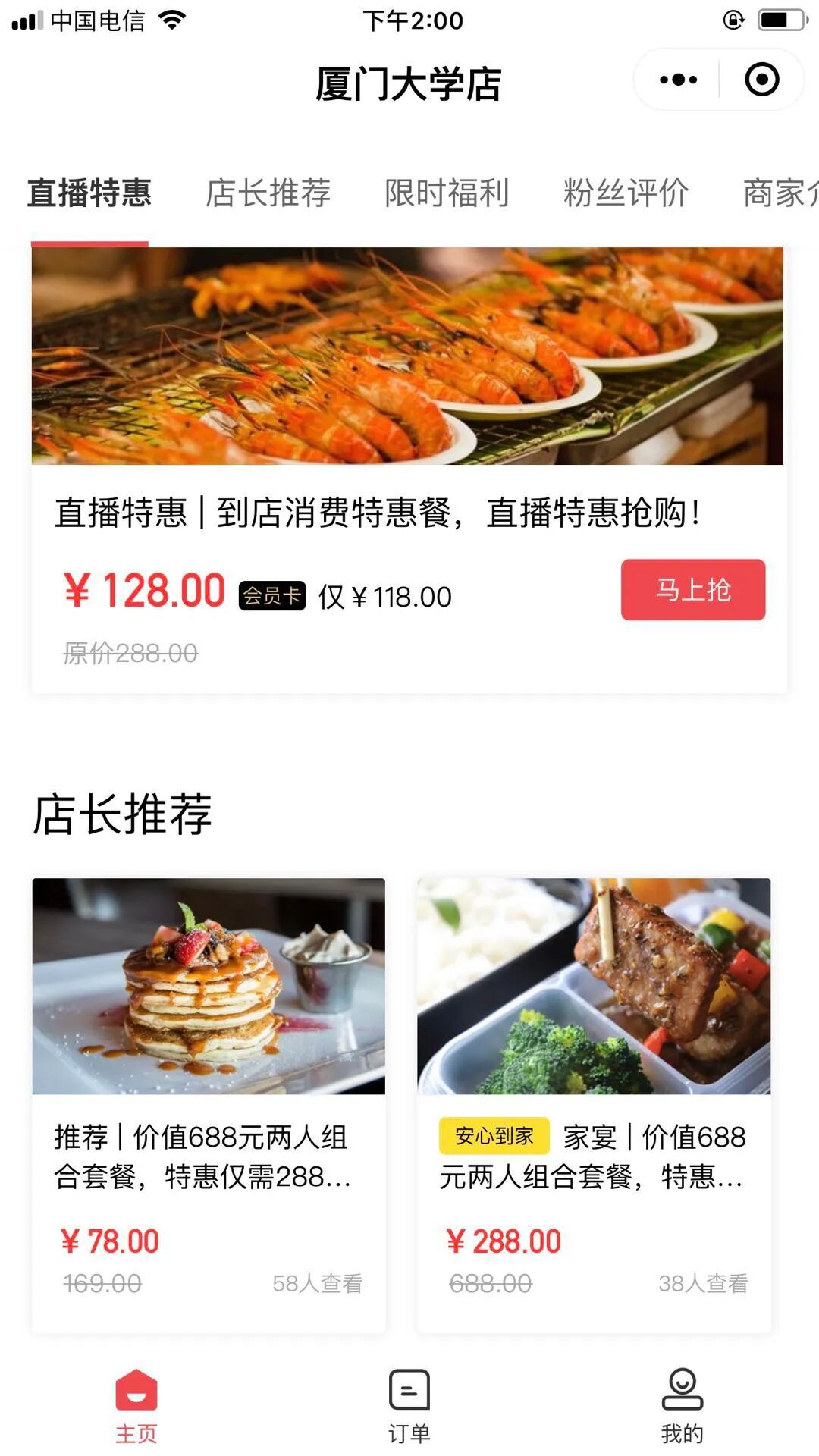Switch to the 粉丝评价 top tab
819x1456 pixels.
point(626,193)
